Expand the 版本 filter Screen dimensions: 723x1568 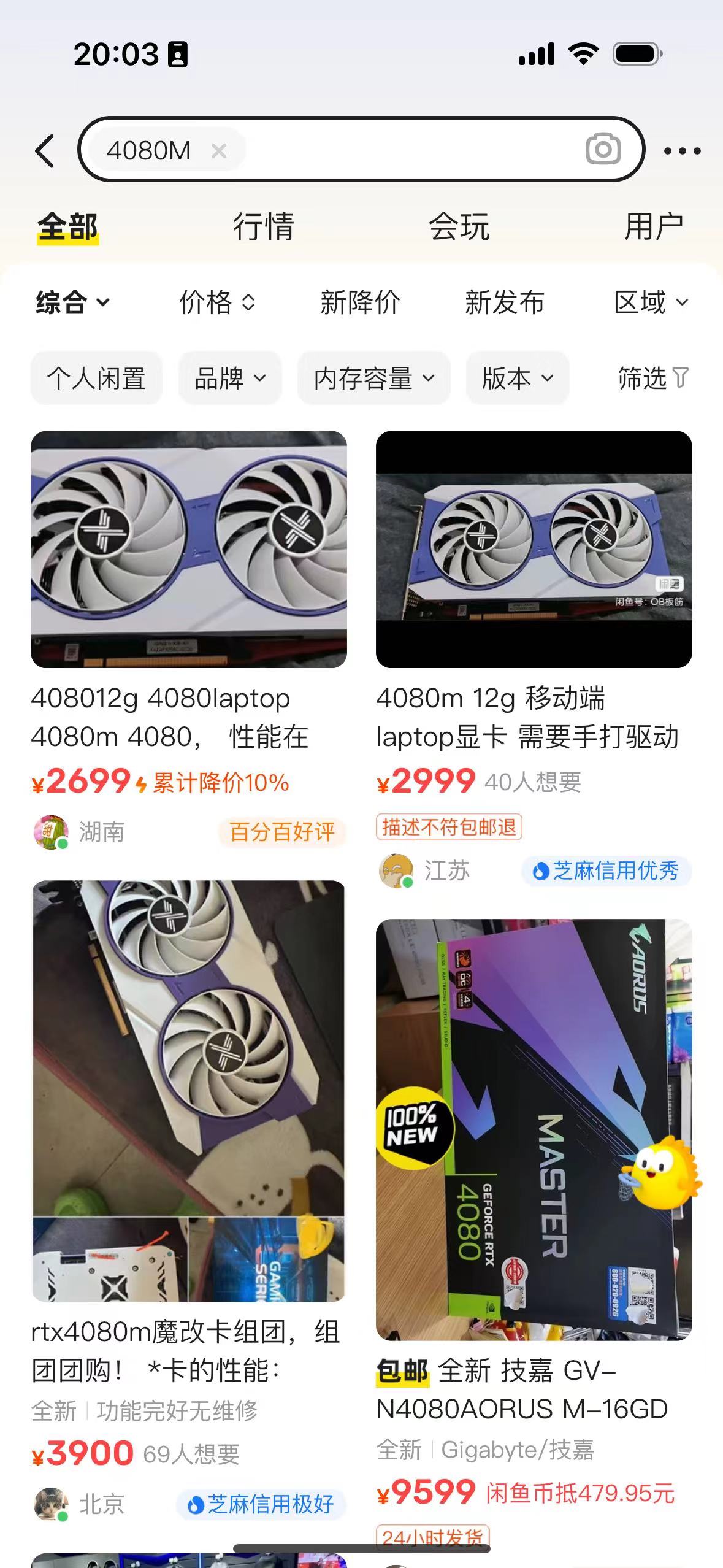pyautogui.click(x=518, y=378)
